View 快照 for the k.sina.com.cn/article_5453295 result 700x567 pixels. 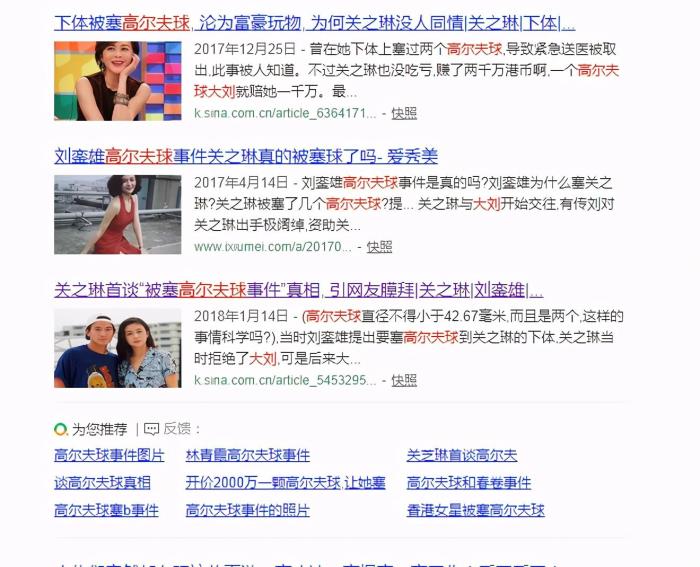tap(404, 380)
